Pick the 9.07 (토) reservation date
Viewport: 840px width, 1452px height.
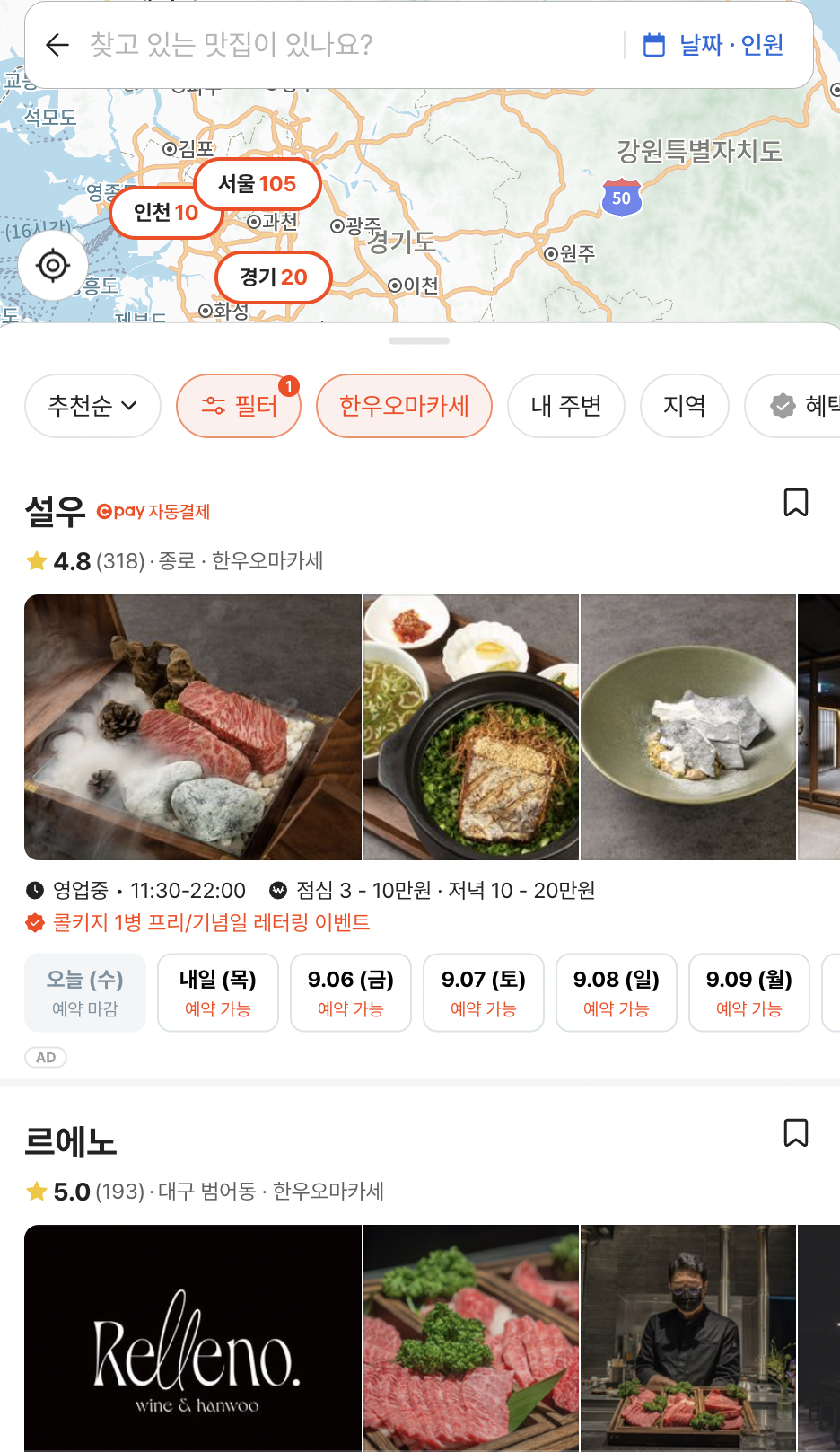pos(484,992)
